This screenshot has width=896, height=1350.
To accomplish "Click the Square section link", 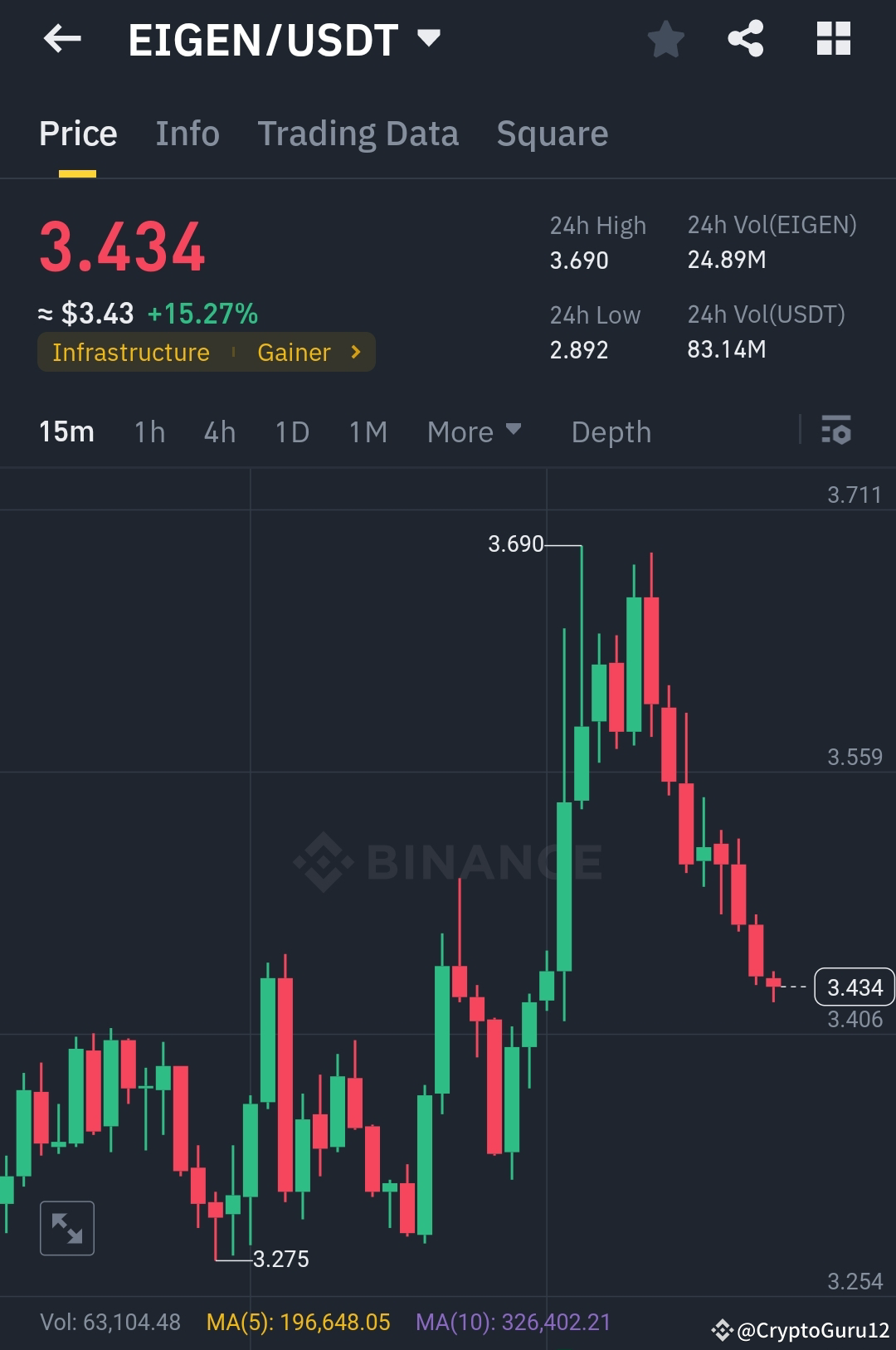I will click(552, 133).
